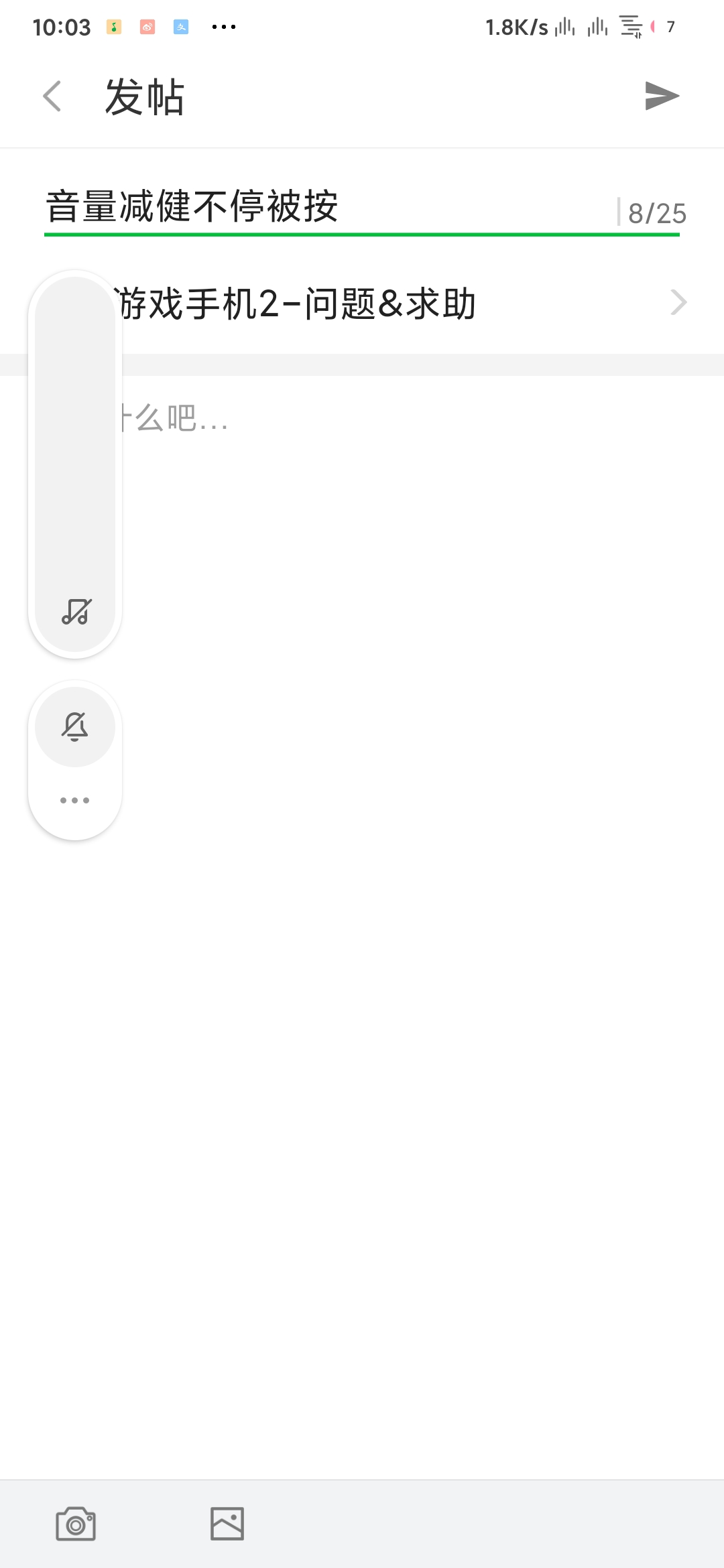Open the 游戏手机2-问题&求助 category selector
This screenshot has height=1568, width=724.
362,303
